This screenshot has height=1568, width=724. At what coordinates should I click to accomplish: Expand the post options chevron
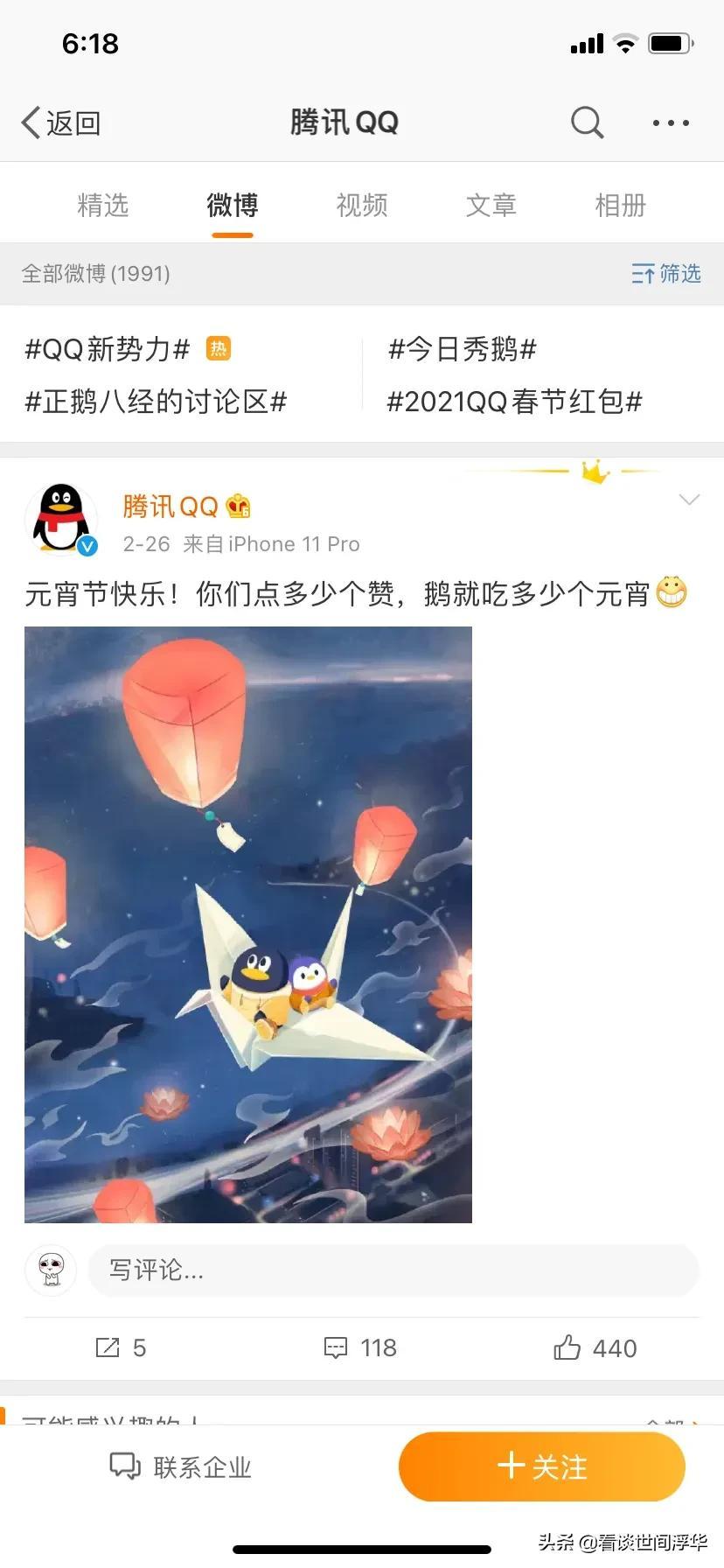689,500
